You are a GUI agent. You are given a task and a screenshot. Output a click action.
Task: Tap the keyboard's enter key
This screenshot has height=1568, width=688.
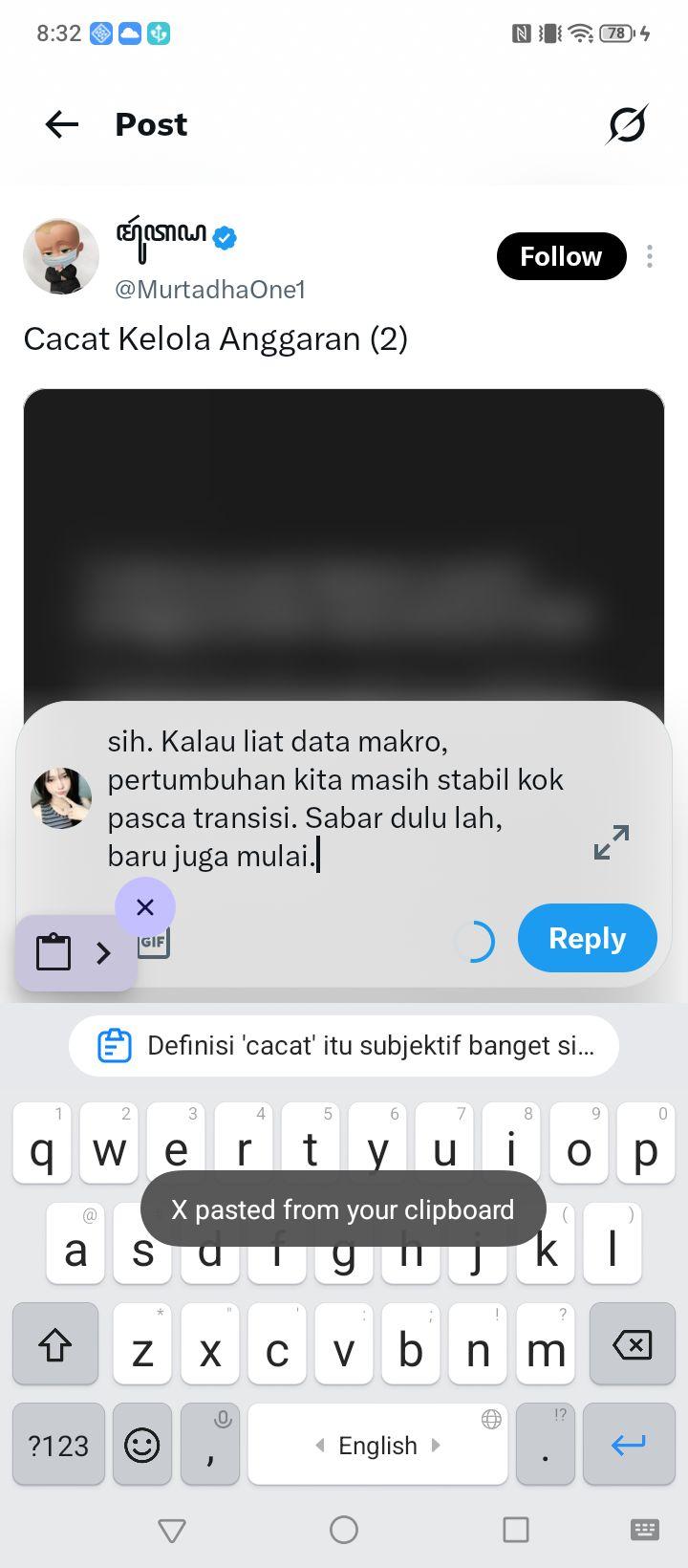click(x=629, y=1444)
